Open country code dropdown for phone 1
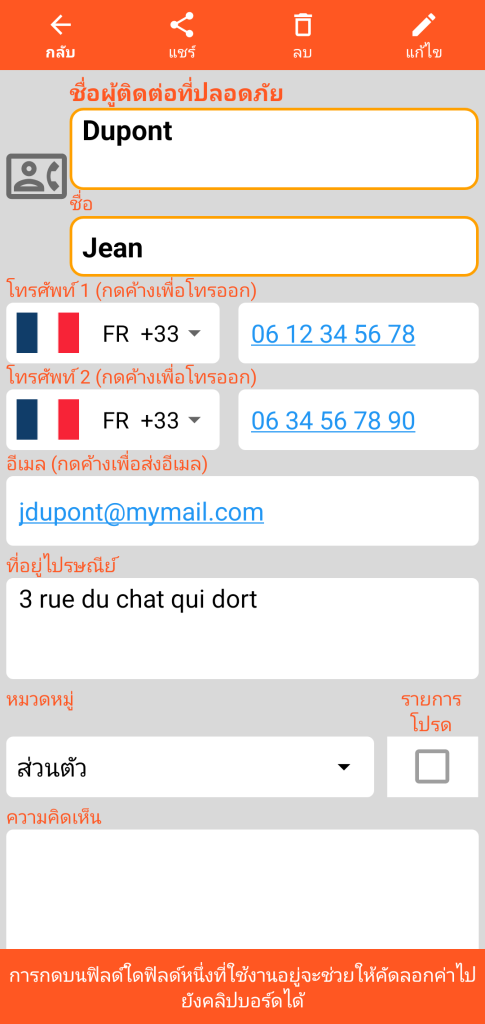Screen dimensions: 485x1024 [x=113, y=333]
